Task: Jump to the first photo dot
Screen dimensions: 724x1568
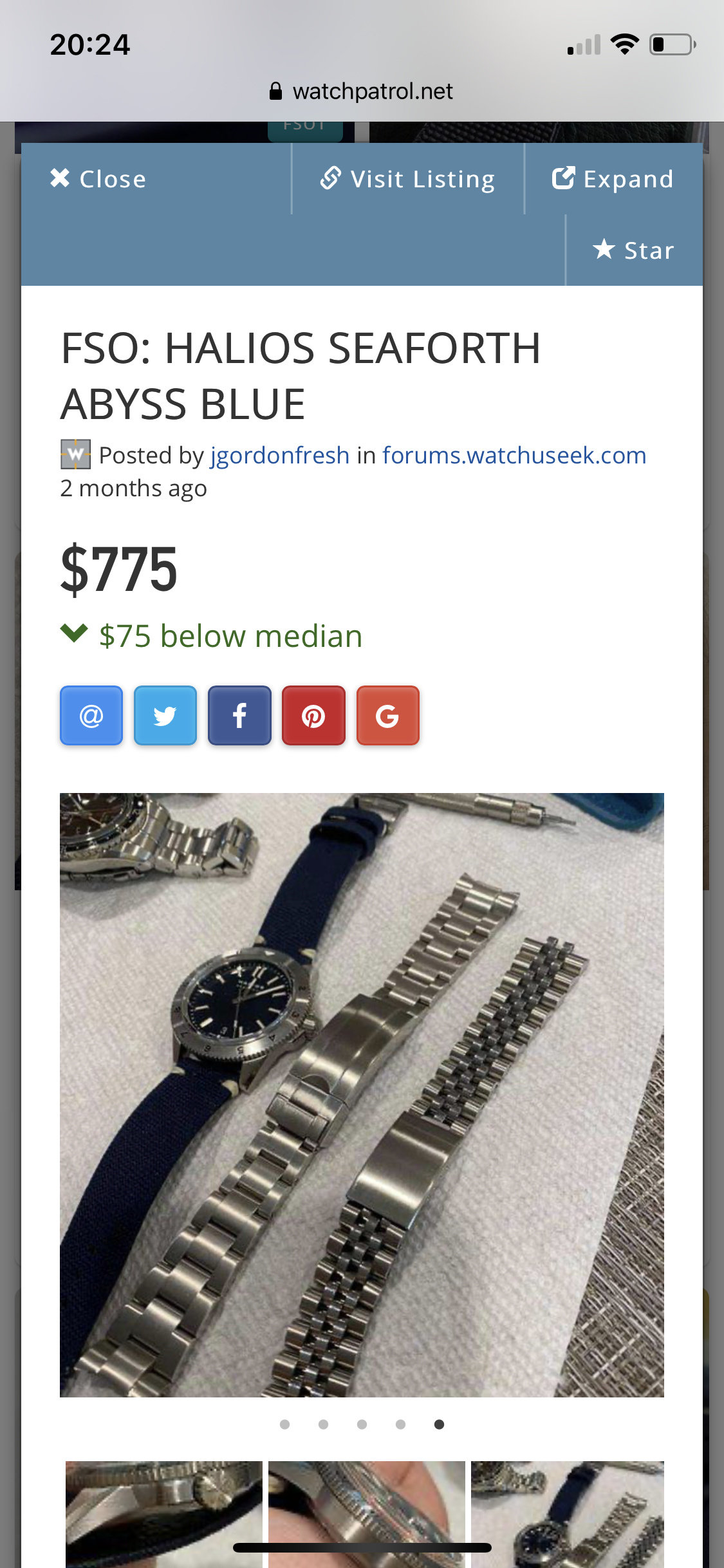Action: pyautogui.click(x=285, y=1424)
